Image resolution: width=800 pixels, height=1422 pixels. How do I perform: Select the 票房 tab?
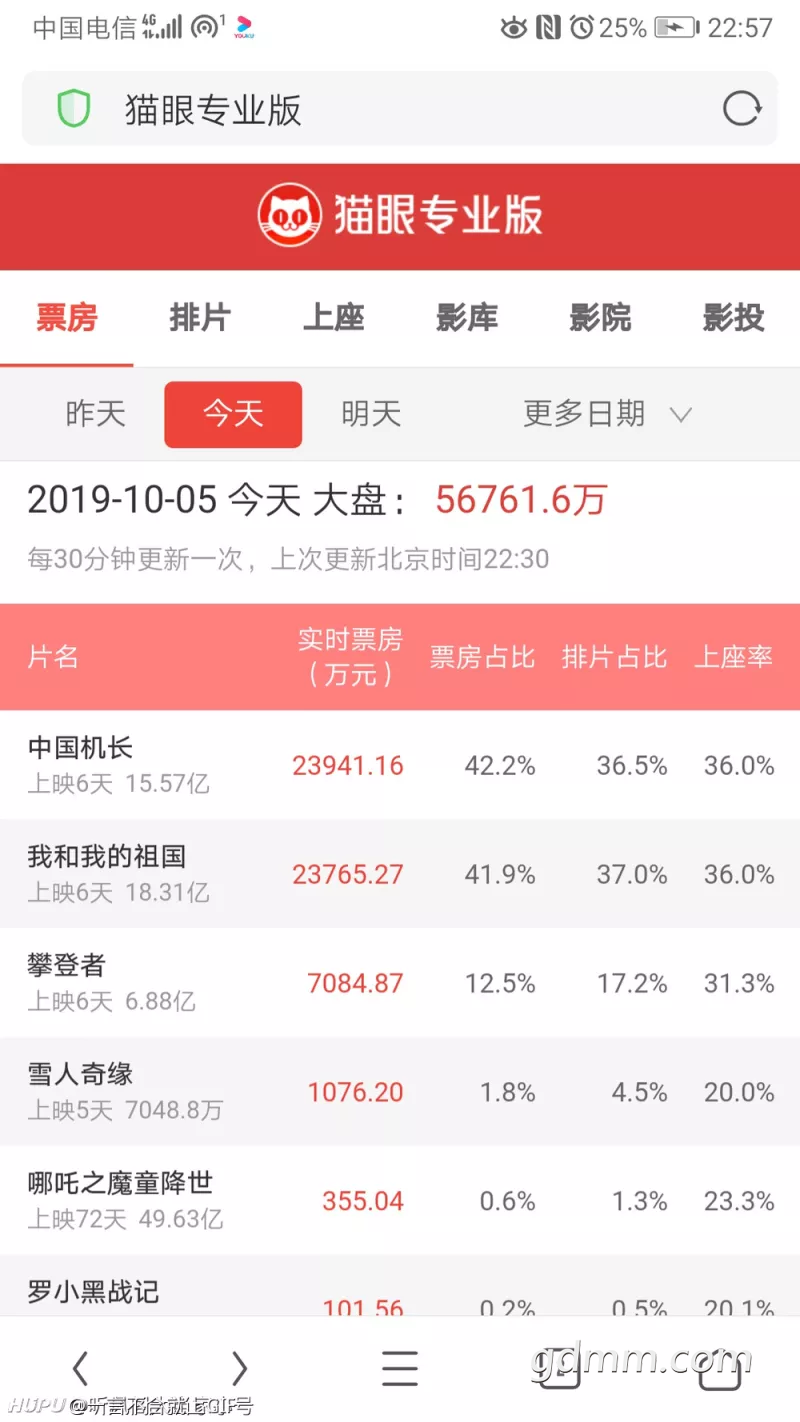tap(66, 318)
